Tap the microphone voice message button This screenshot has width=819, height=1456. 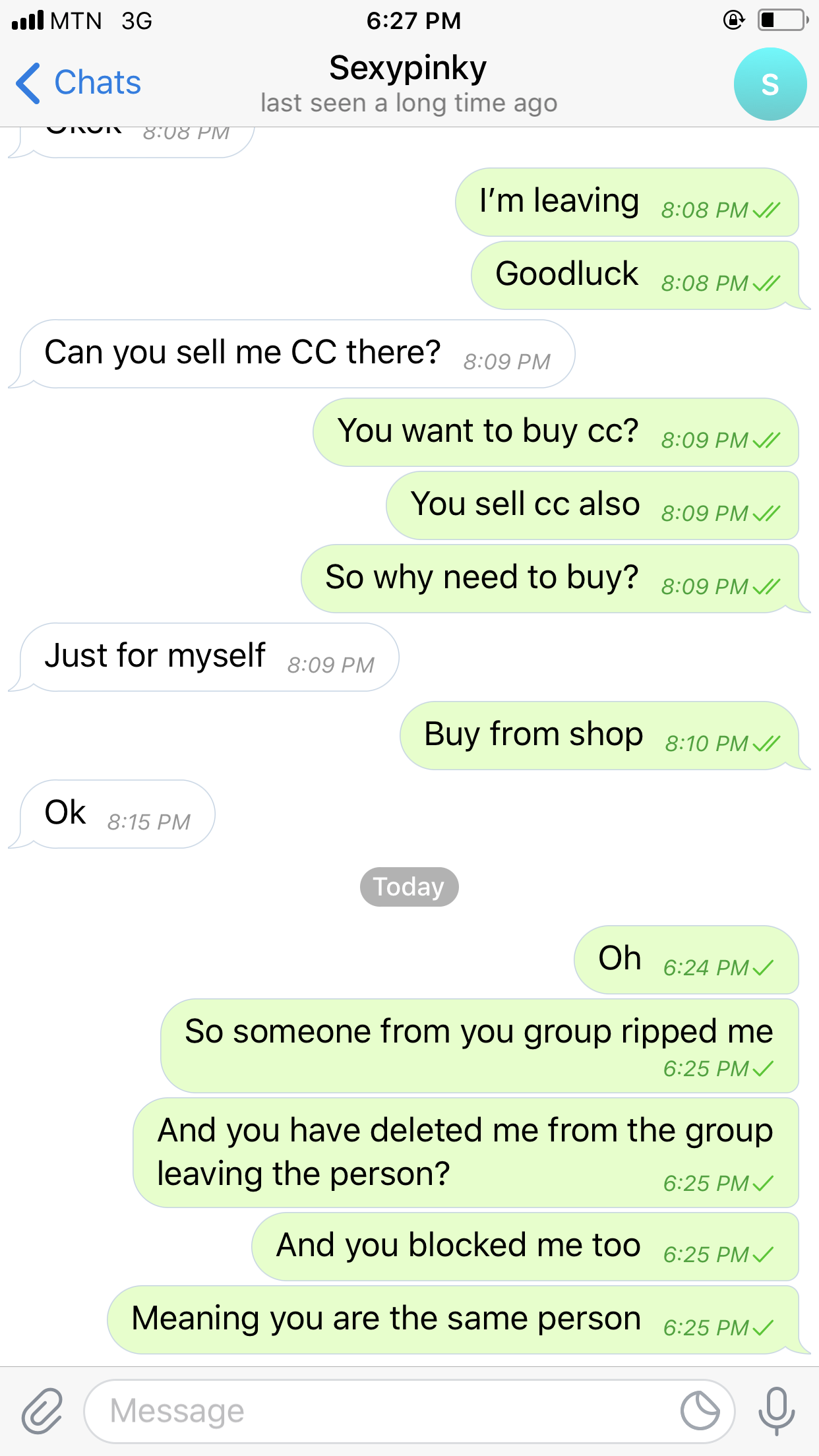(776, 1410)
